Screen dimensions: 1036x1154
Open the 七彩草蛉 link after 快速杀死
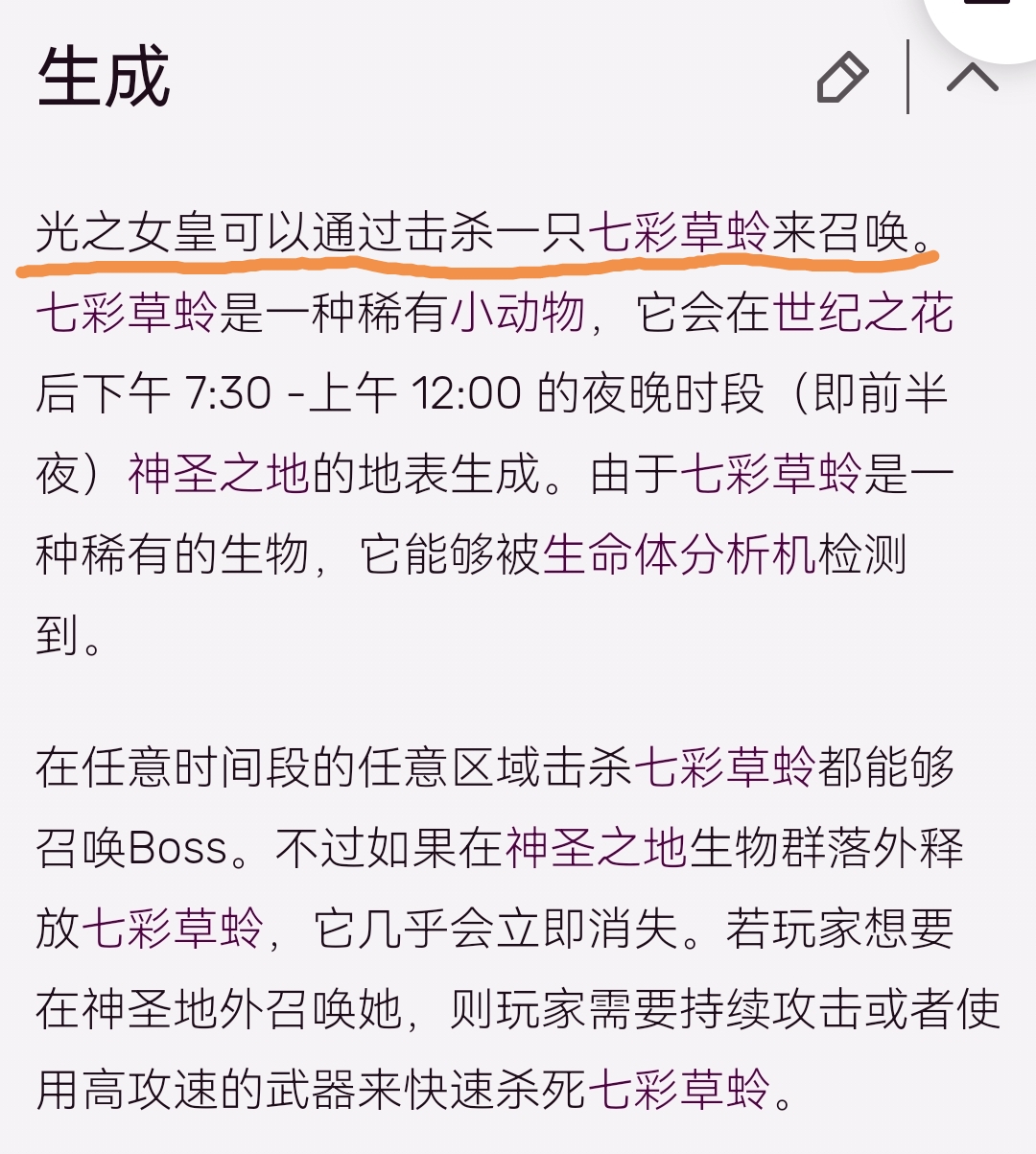click(x=679, y=1090)
